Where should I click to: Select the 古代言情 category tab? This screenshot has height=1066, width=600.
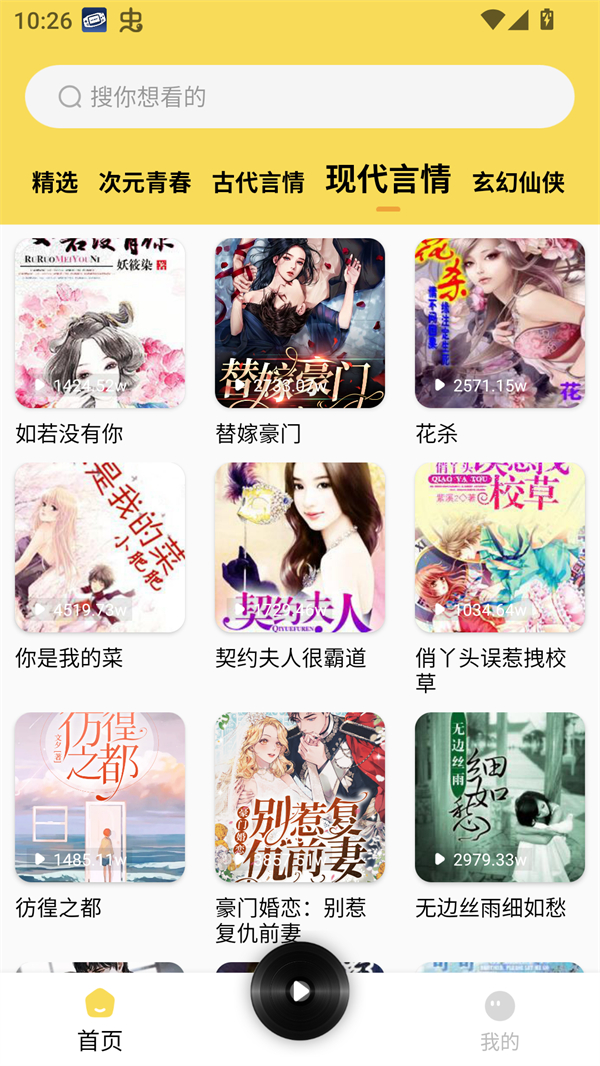click(x=258, y=182)
